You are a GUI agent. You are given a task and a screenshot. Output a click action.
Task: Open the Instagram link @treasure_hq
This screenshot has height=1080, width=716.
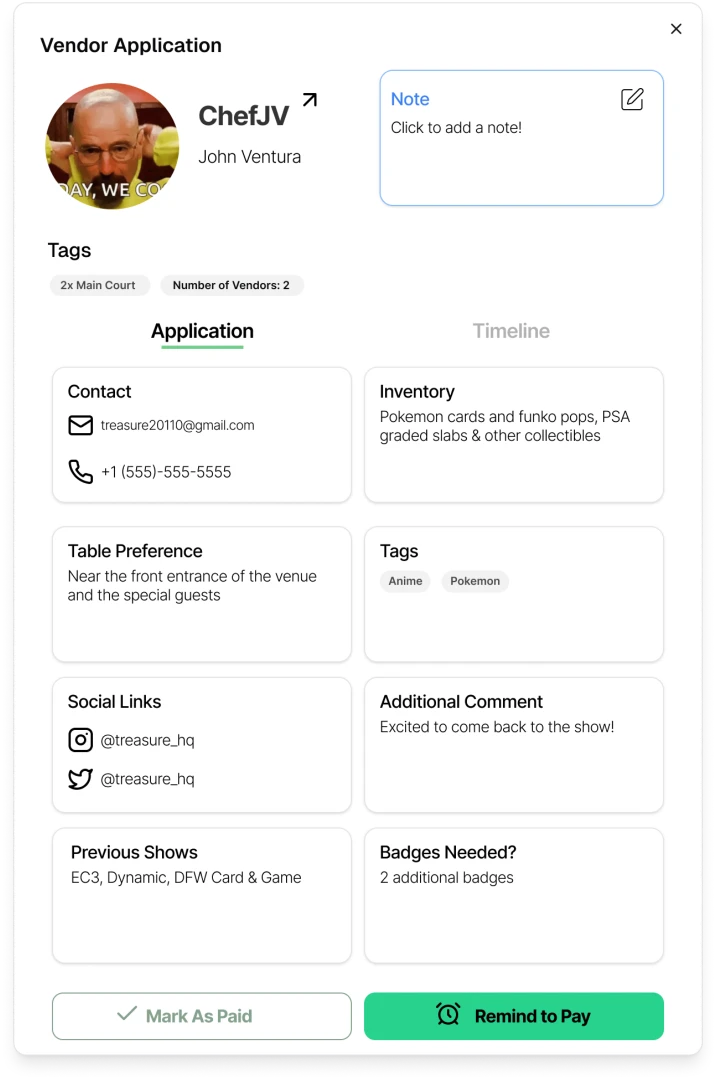[x=147, y=740]
